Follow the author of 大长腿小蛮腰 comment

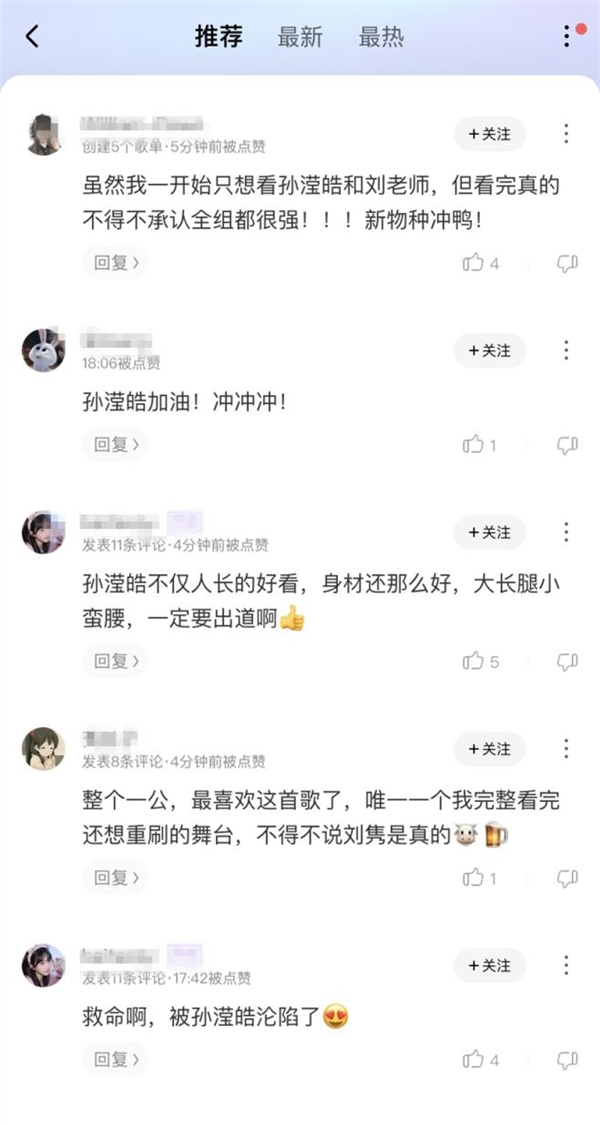pyautogui.click(x=489, y=532)
